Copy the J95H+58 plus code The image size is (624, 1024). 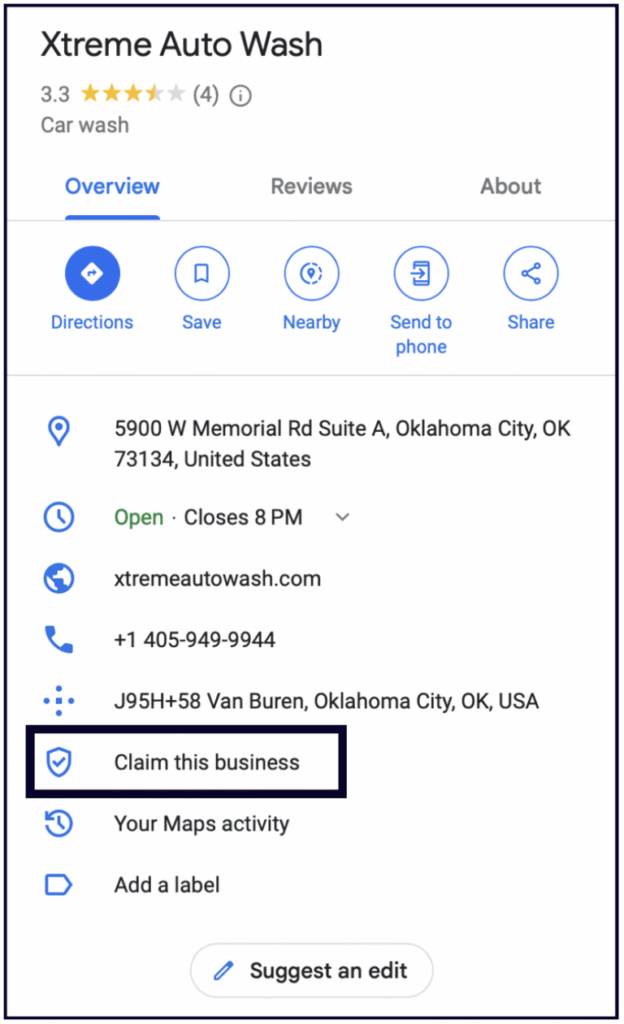(x=326, y=701)
